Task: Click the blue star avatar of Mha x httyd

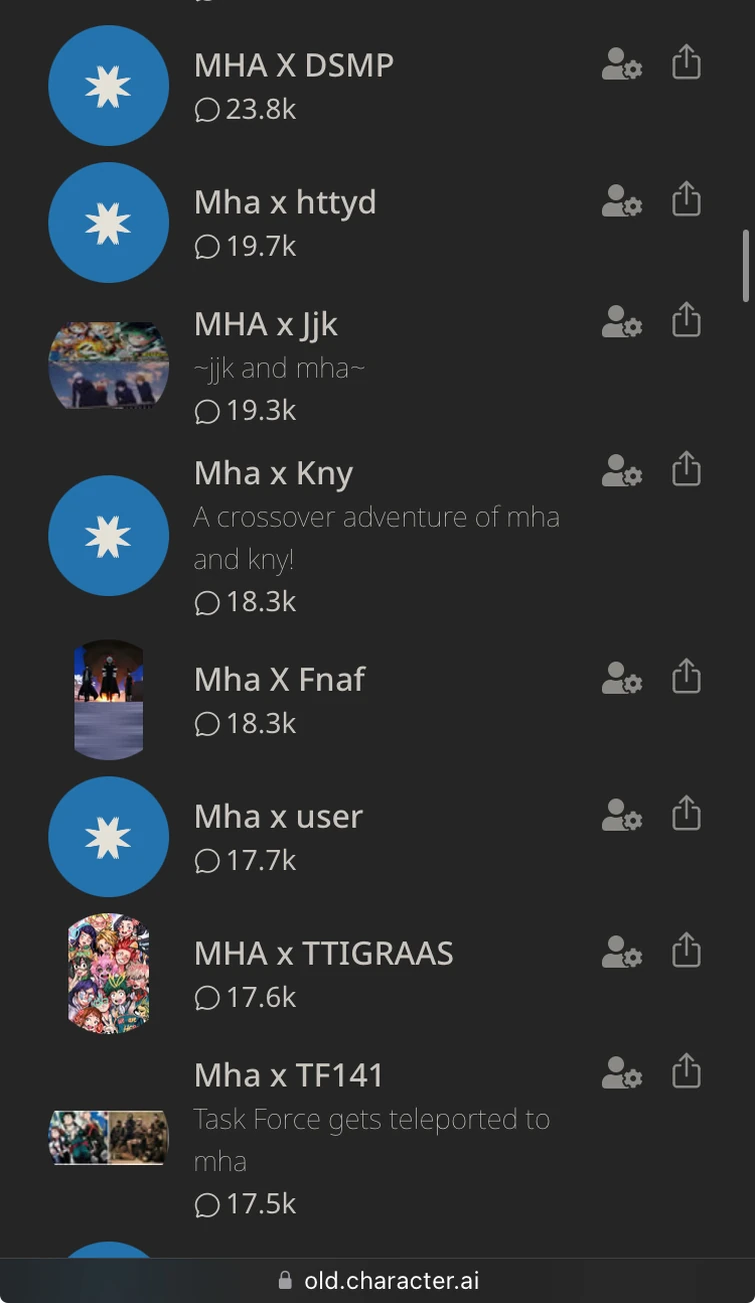Action: [108, 222]
